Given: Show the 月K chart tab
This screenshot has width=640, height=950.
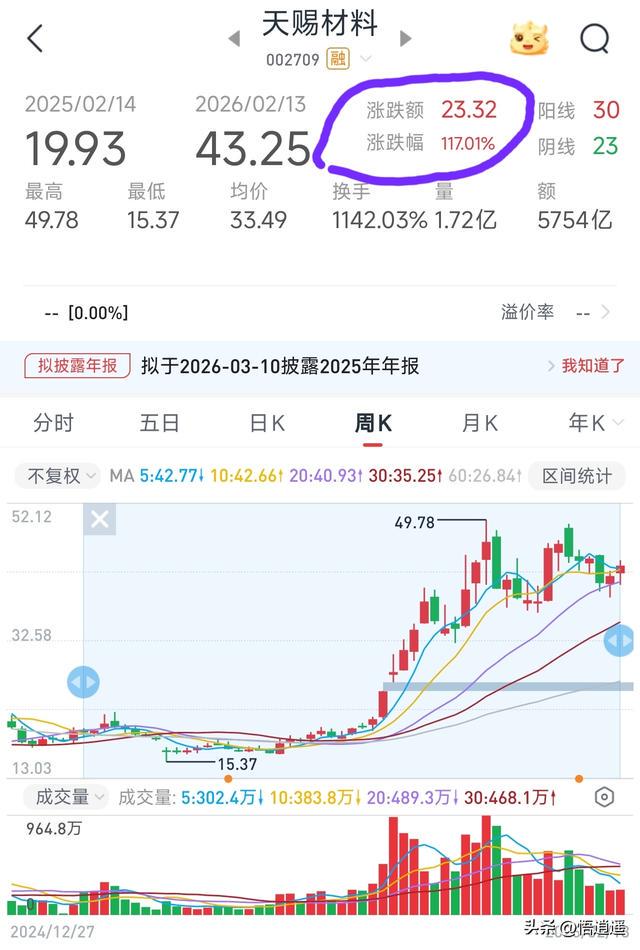Looking at the screenshot, I should point(479,423).
